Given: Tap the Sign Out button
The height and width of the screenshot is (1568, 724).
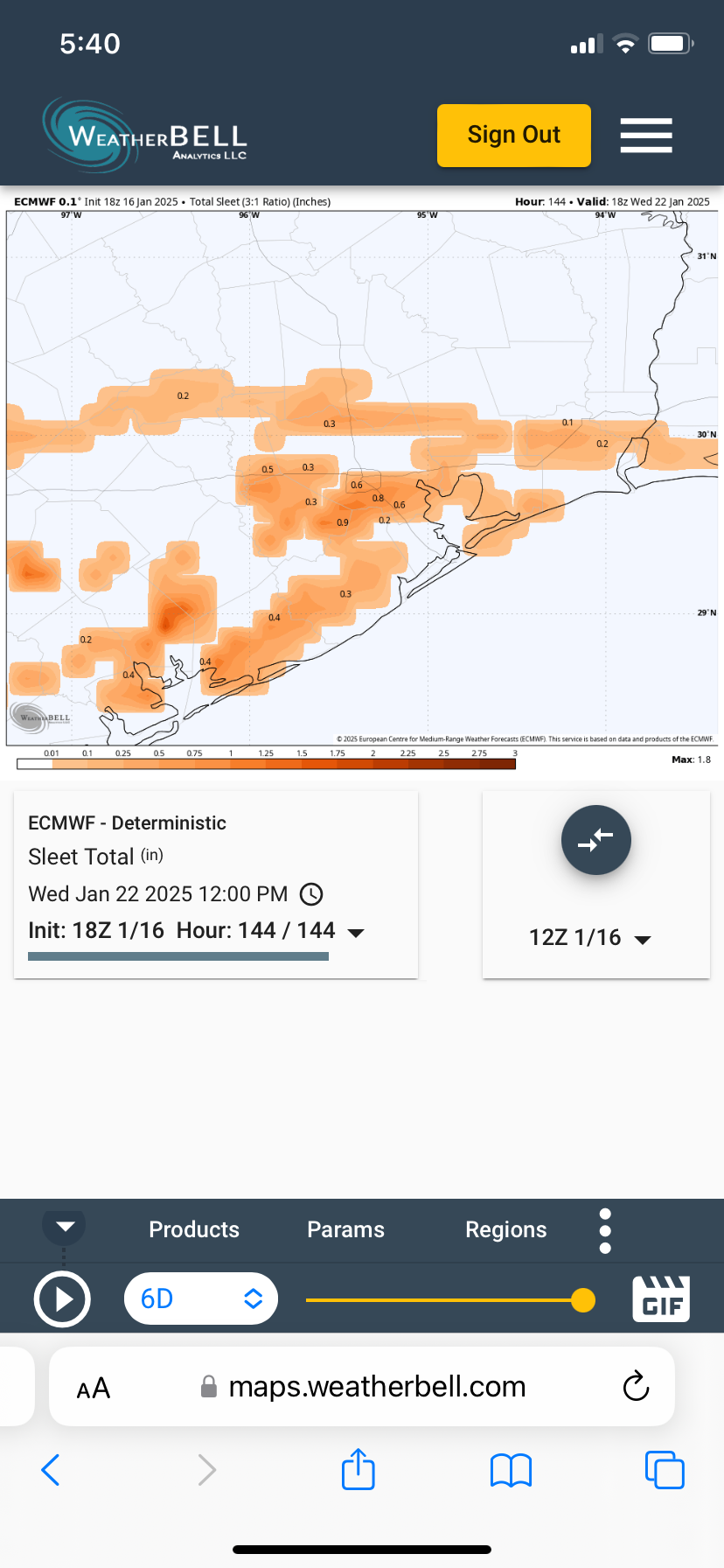Looking at the screenshot, I should (514, 136).
